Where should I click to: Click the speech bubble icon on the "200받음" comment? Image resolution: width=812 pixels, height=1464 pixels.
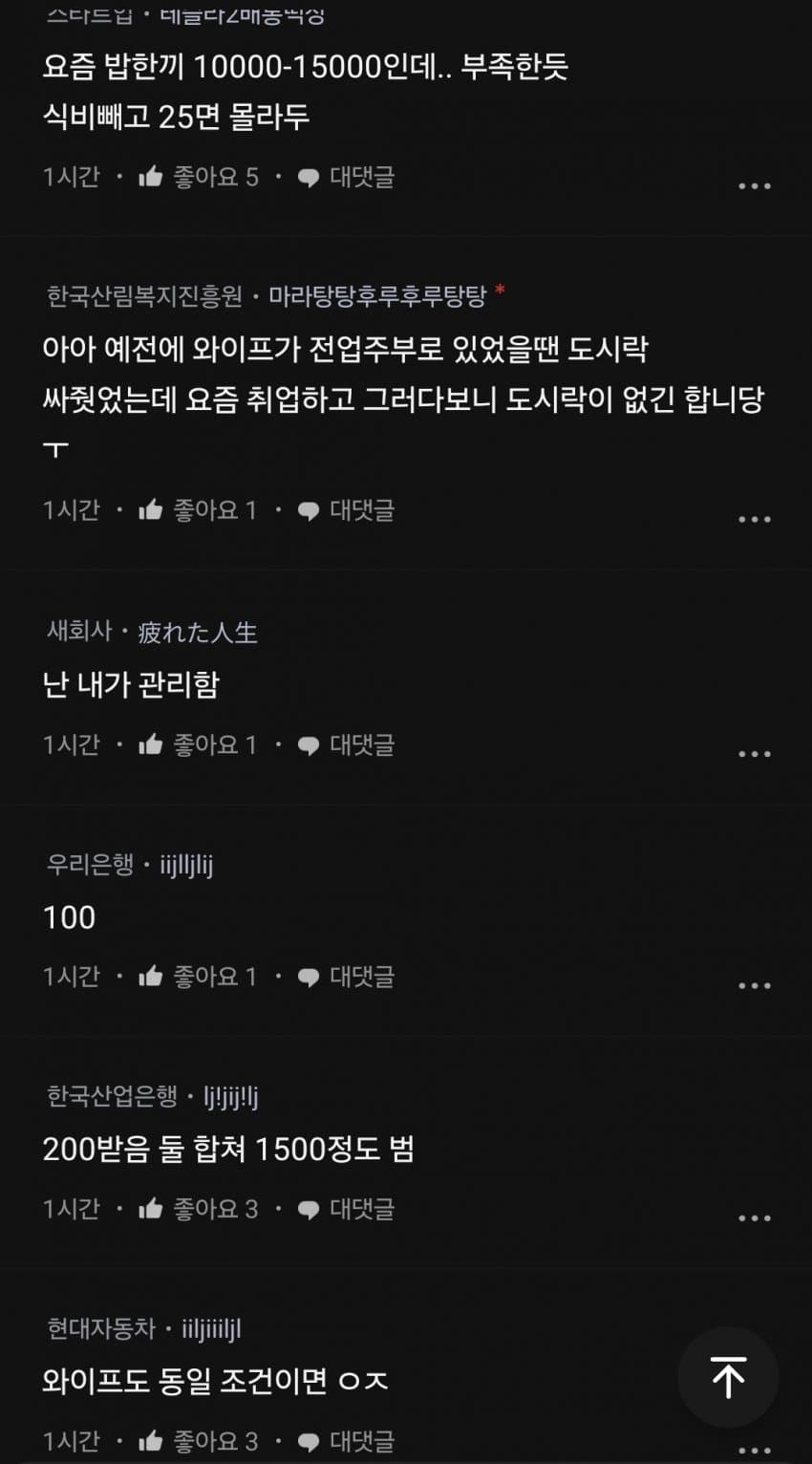(307, 1209)
